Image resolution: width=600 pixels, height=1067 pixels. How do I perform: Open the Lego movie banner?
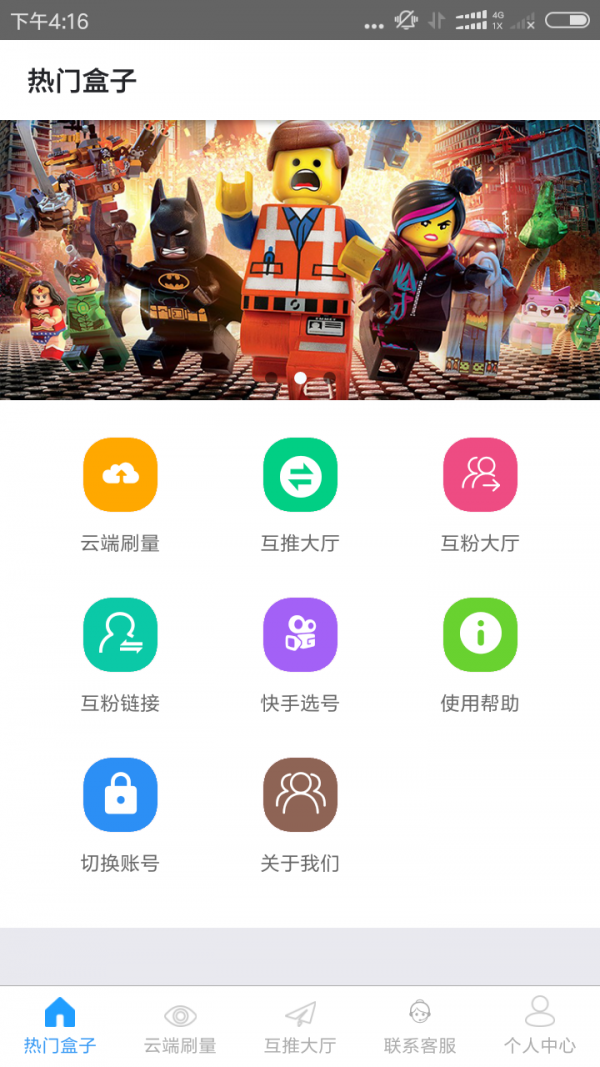pyautogui.click(x=300, y=260)
